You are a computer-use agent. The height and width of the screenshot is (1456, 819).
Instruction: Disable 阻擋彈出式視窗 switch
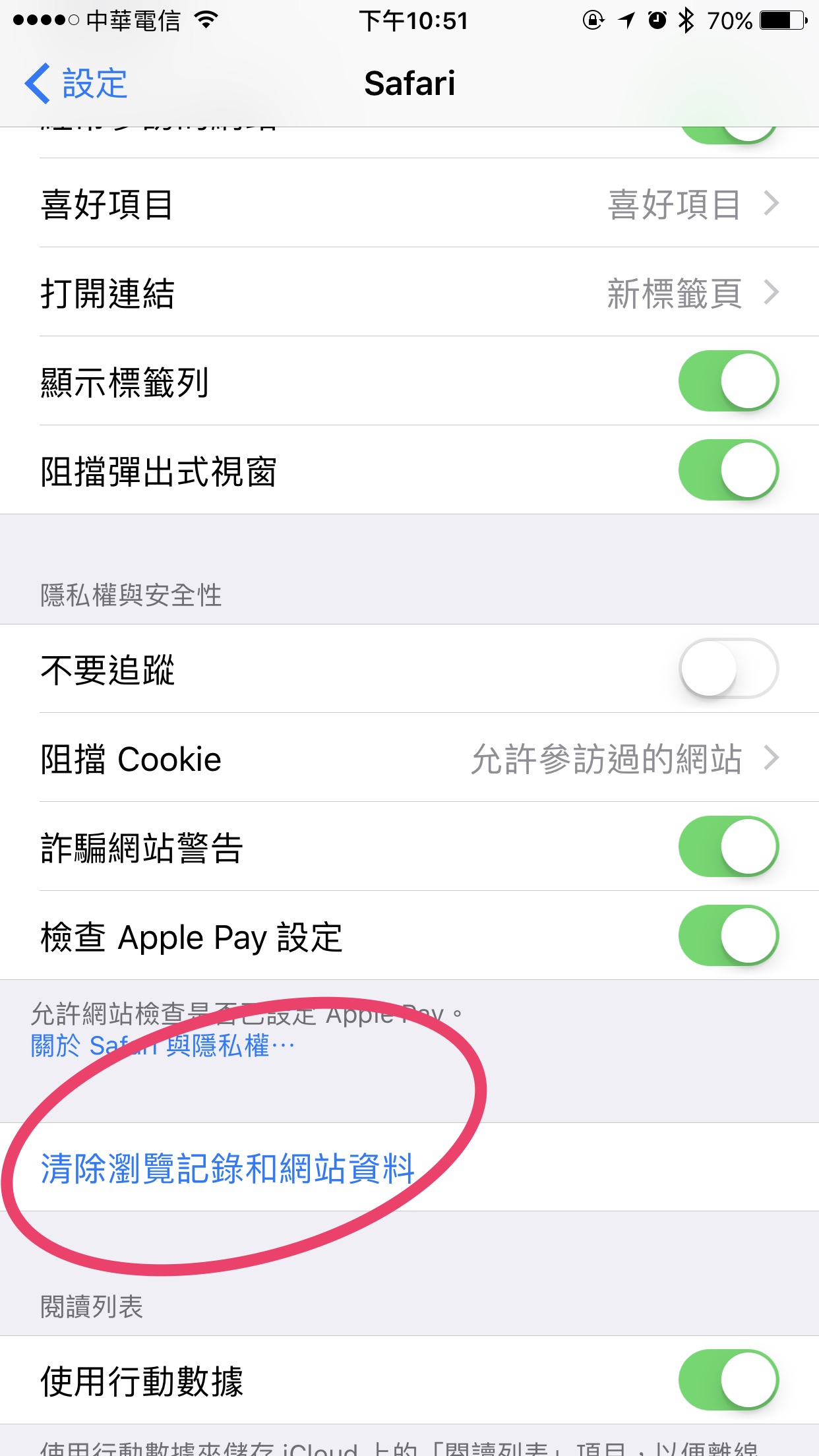click(729, 470)
